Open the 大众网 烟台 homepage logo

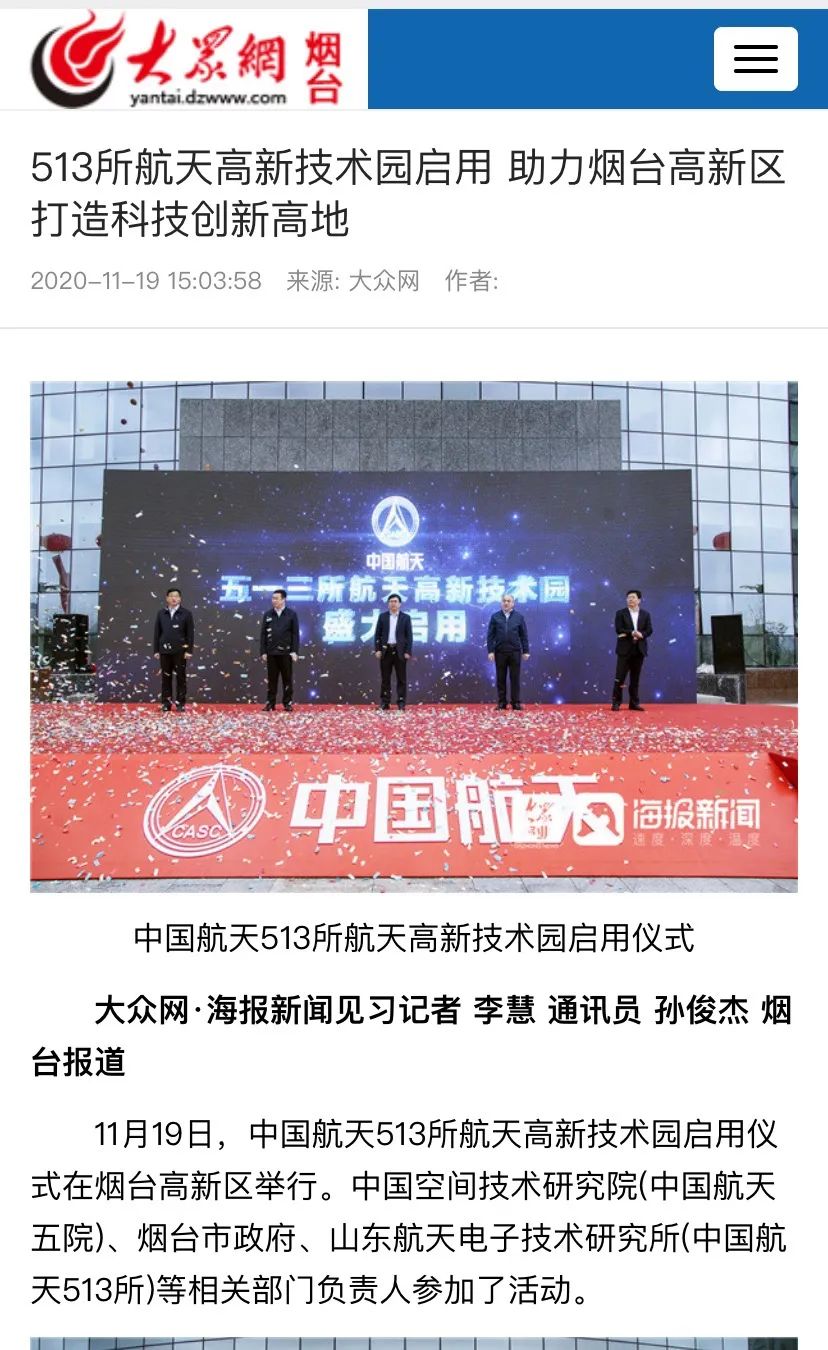pos(185,60)
